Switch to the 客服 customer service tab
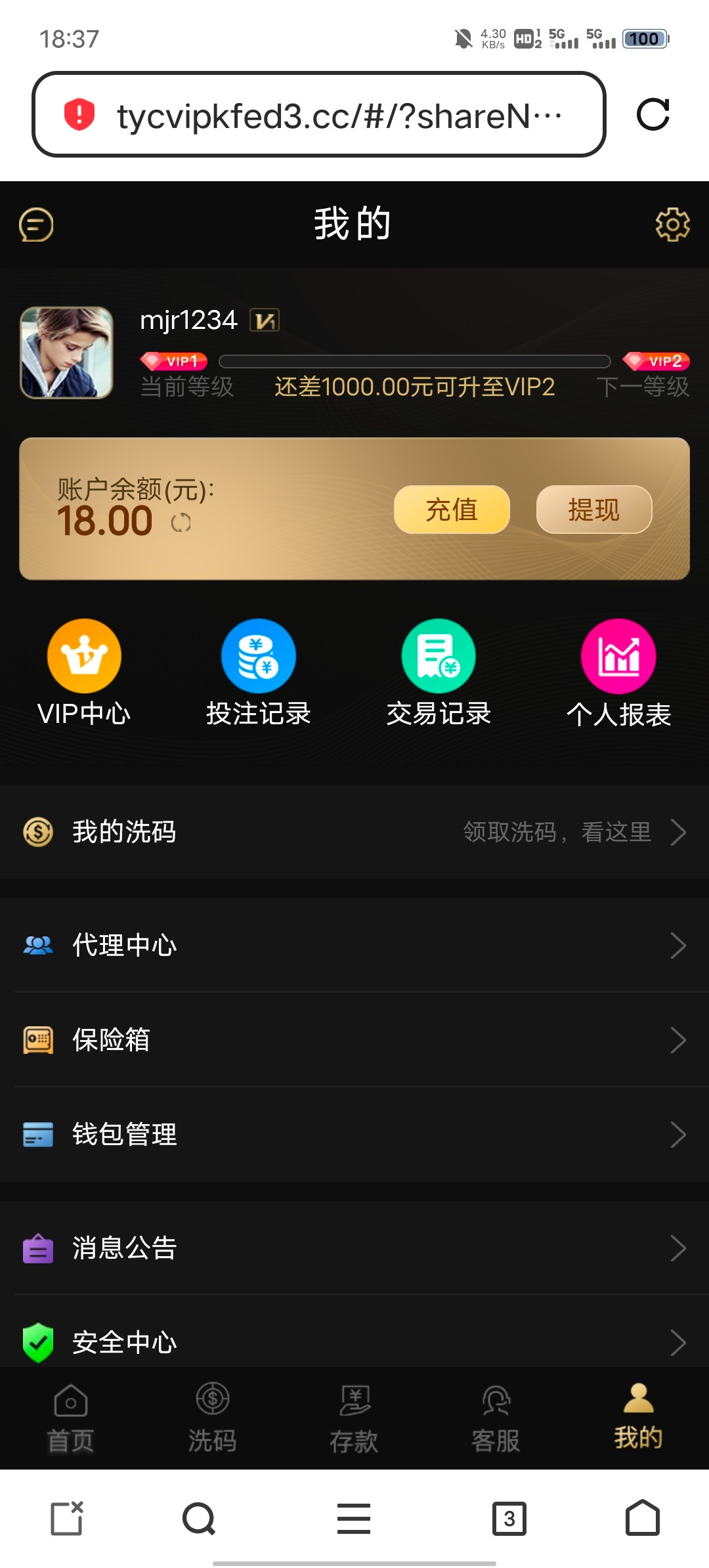The image size is (709, 1568). click(x=496, y=1418)
